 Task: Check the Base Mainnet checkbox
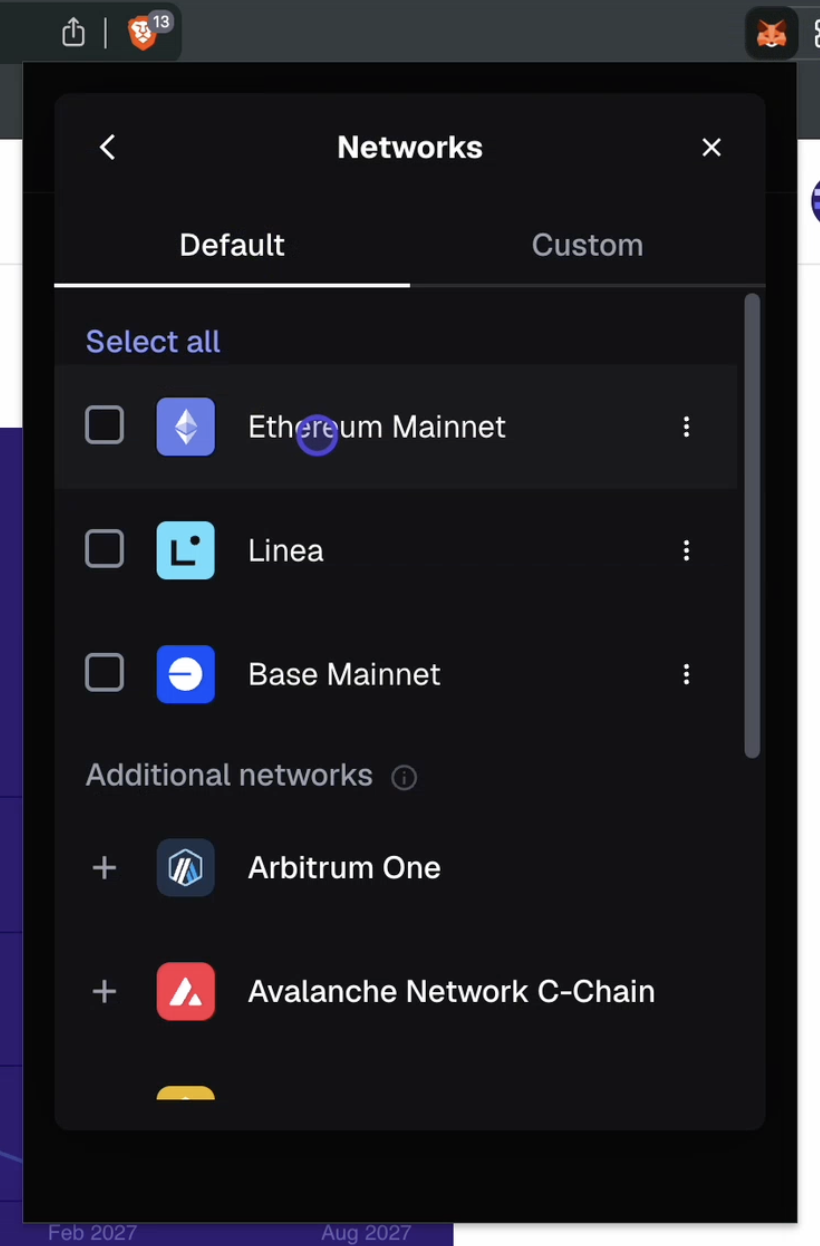pos(105,673)
